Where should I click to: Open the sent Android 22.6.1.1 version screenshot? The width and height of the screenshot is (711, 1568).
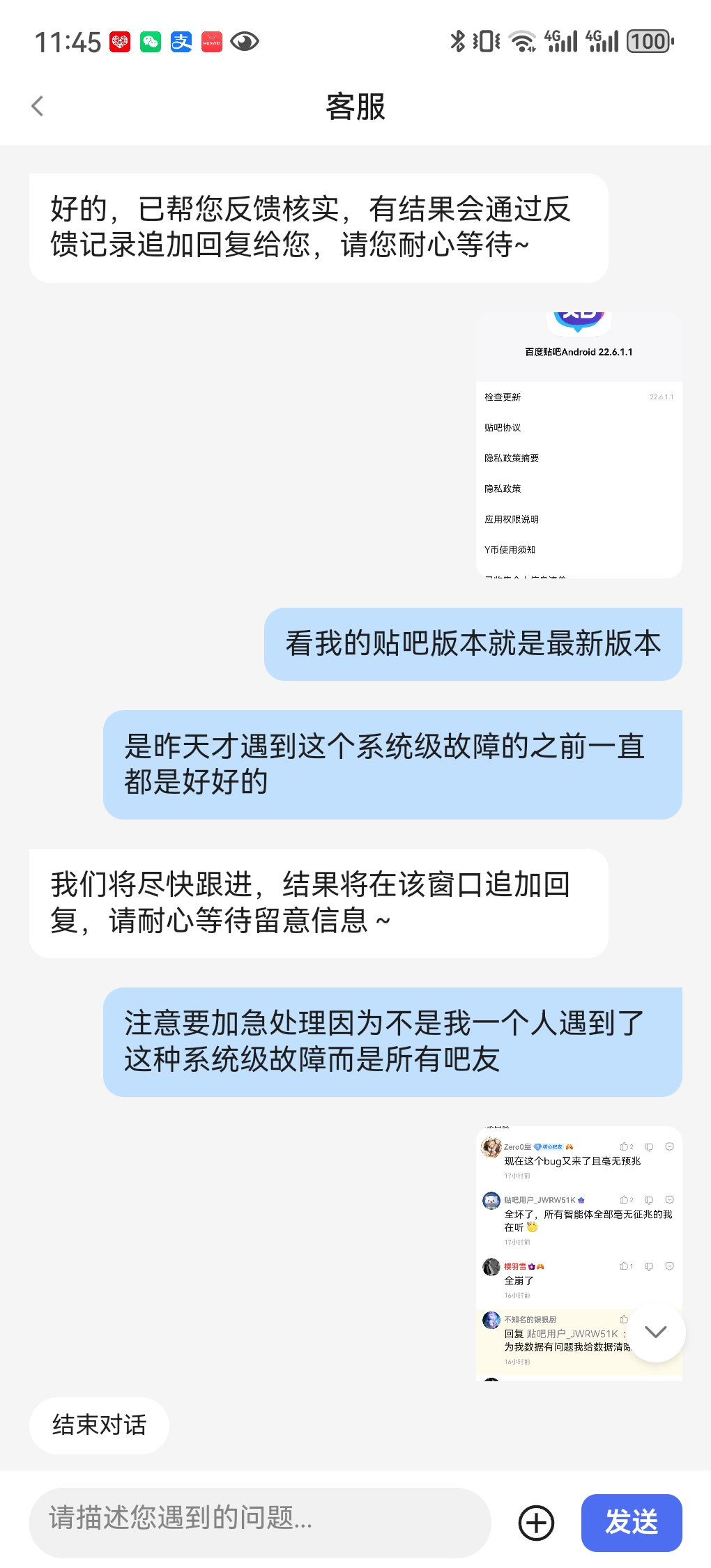[x=579, y=445]
